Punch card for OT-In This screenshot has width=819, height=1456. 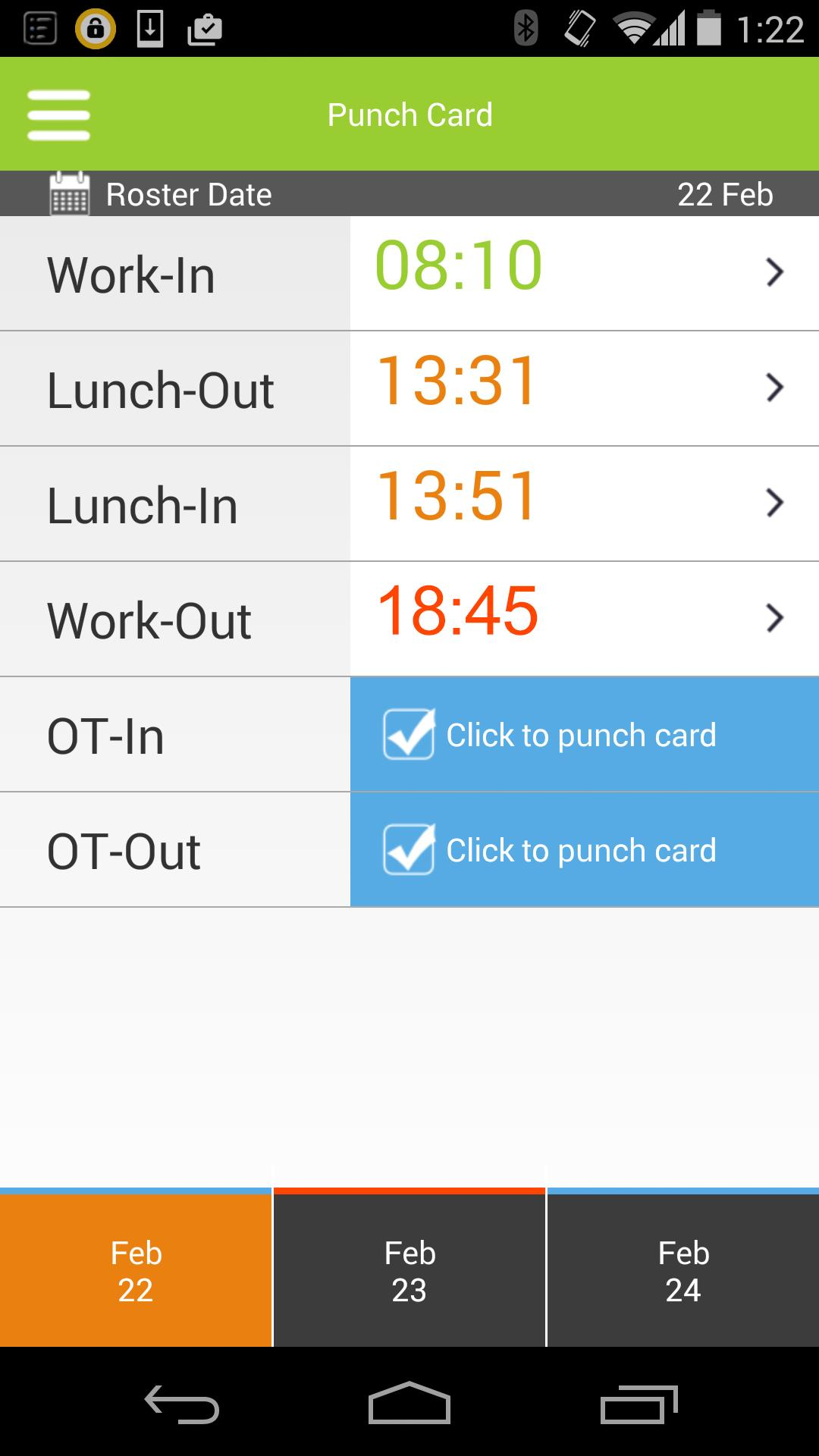tap(584, 734)
